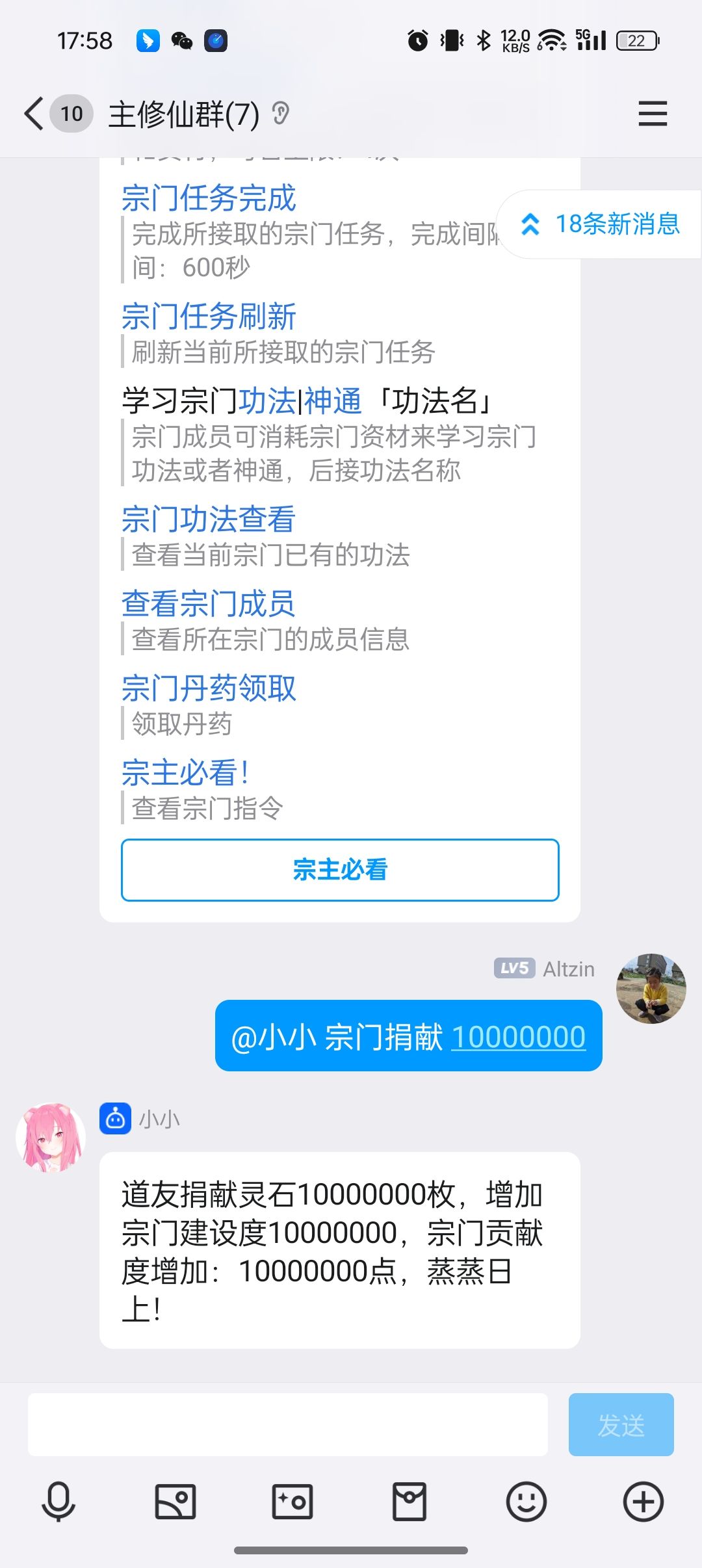The image size is (702, 1568).
Task: Open the group settings menu
Action: [653, 114]
